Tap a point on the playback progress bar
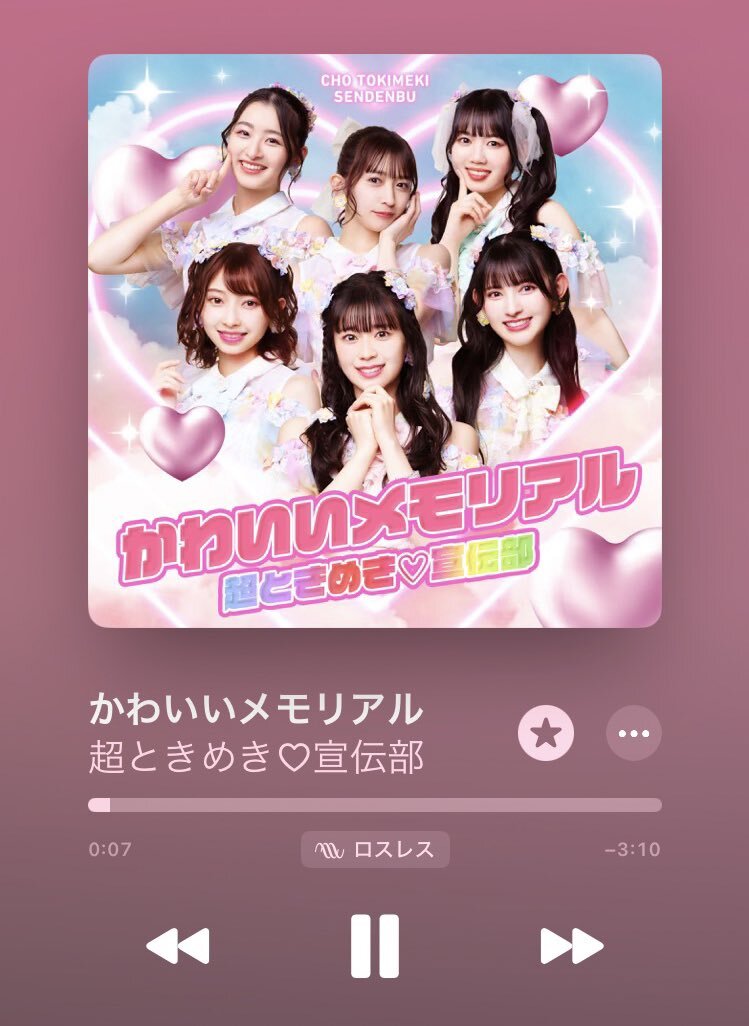The height and width of the screenshot is (1026, 749). 375,805
